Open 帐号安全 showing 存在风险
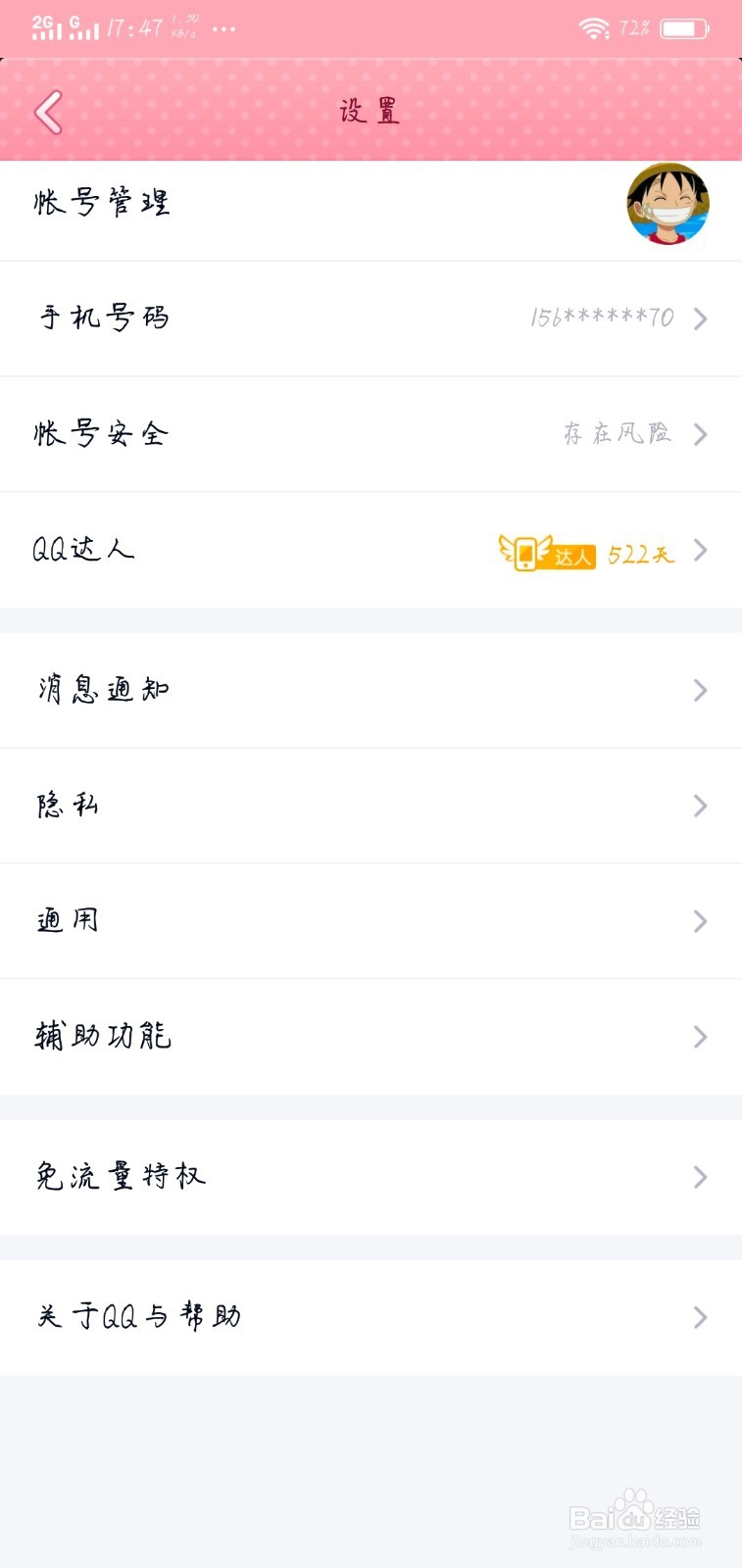This screenshot has height=1568, width=742. [x=371, y=434]
